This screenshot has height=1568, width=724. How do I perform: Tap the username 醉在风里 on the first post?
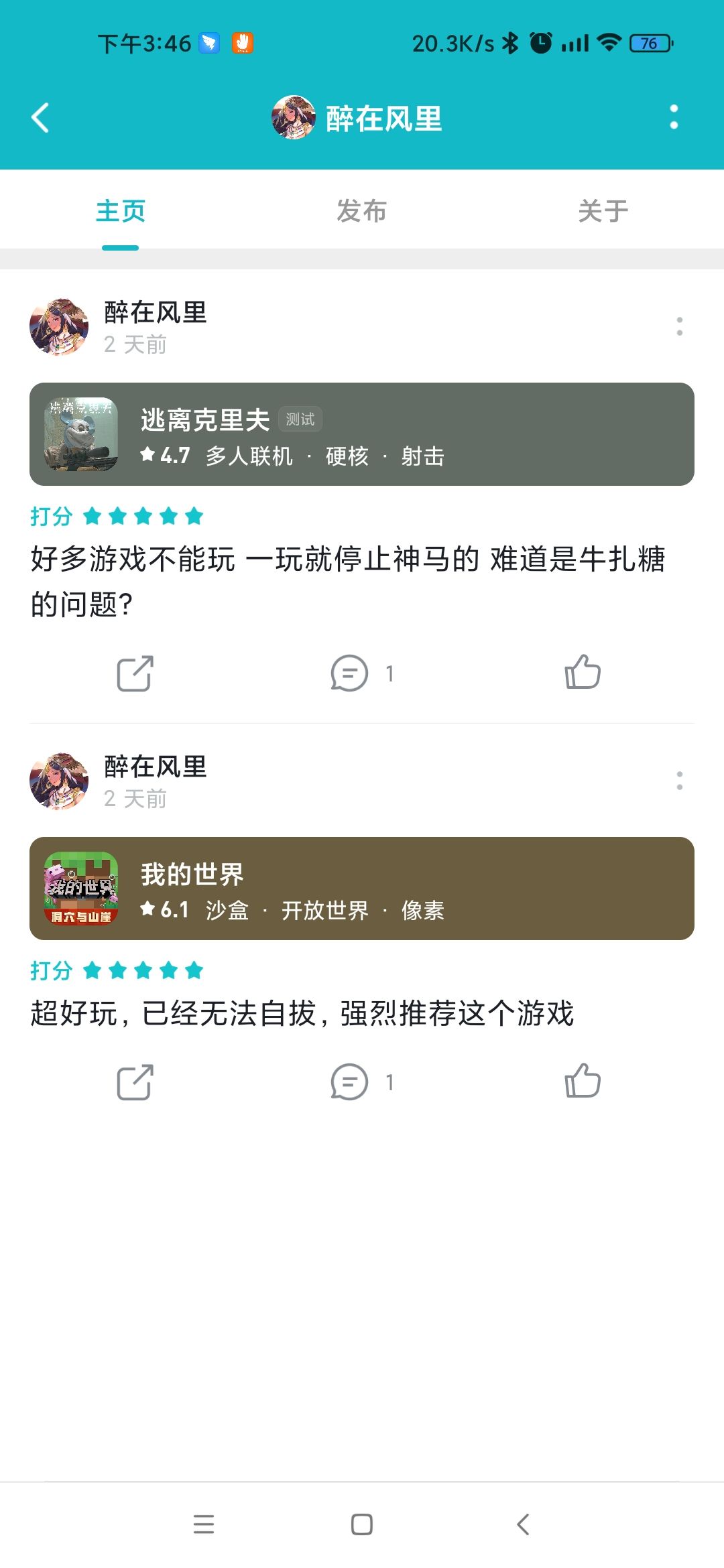click(156, 313)
